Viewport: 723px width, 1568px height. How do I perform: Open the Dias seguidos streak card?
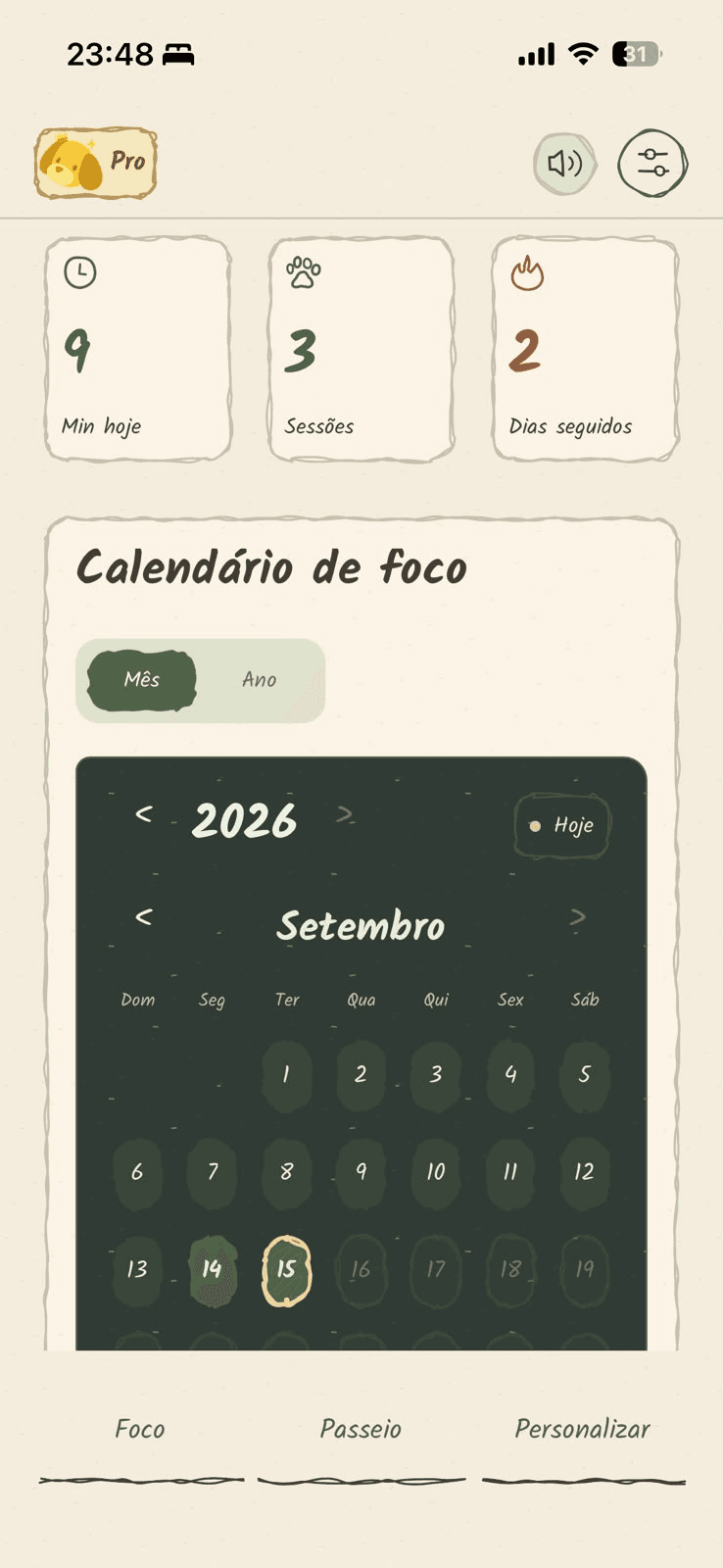point(585,349)
